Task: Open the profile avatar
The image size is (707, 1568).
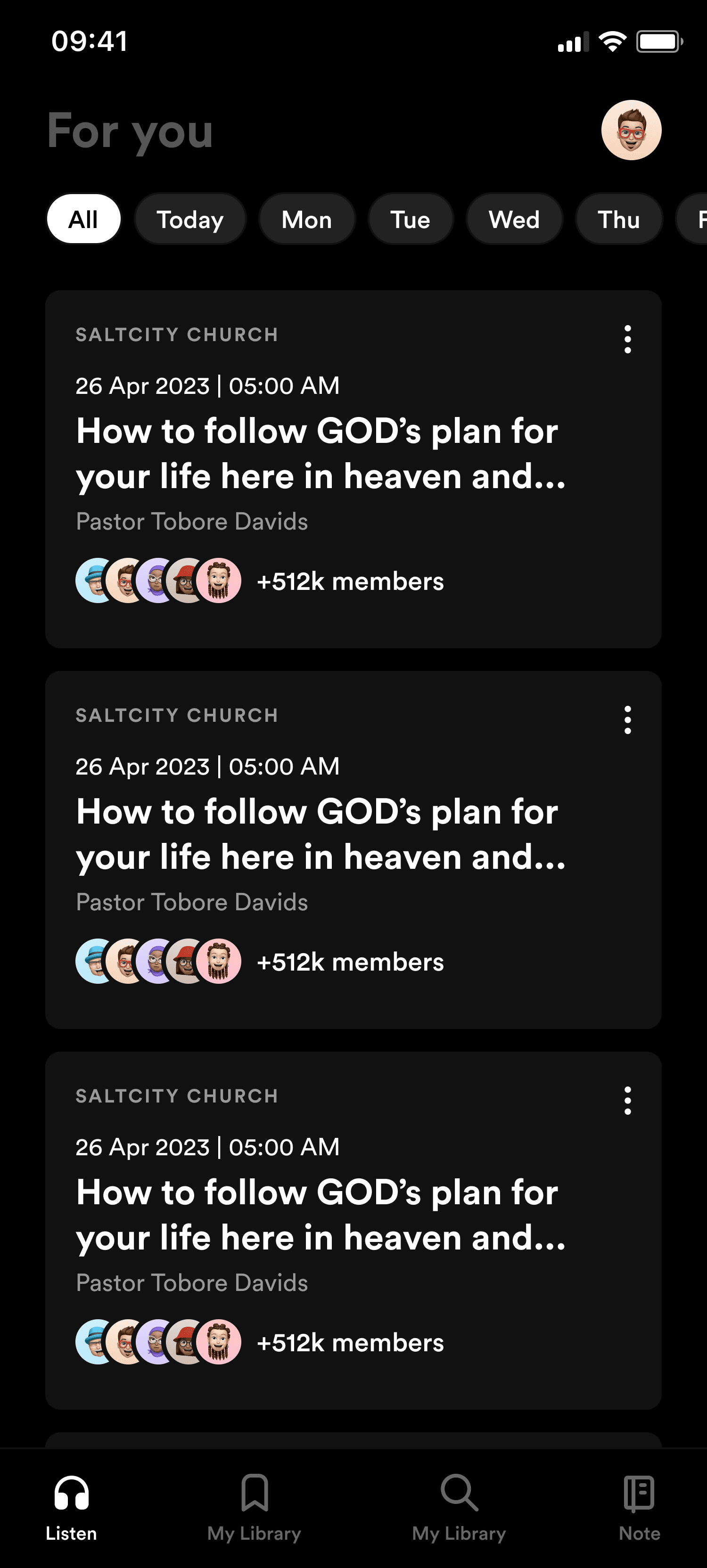Action: tap(631, 130)
